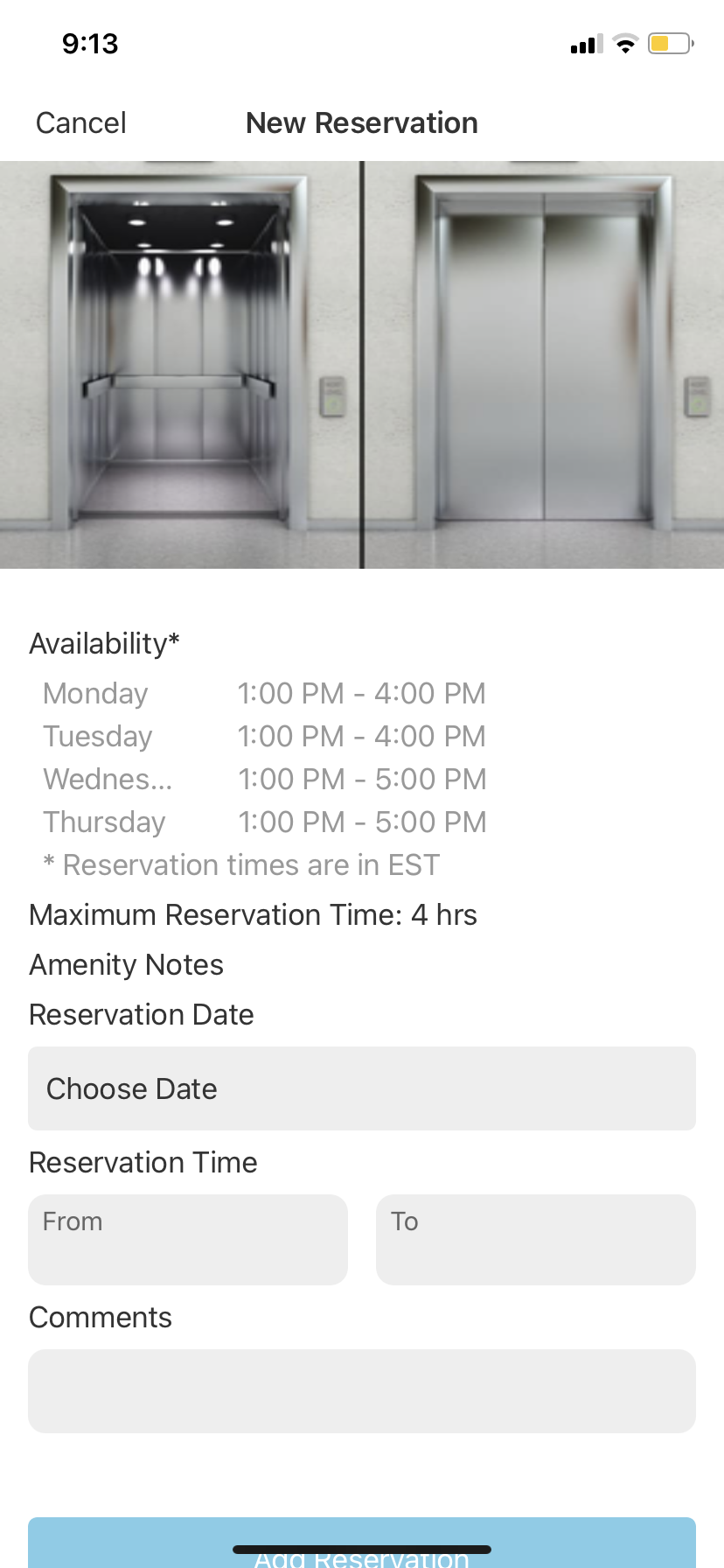Tap the Availability header

104,642
